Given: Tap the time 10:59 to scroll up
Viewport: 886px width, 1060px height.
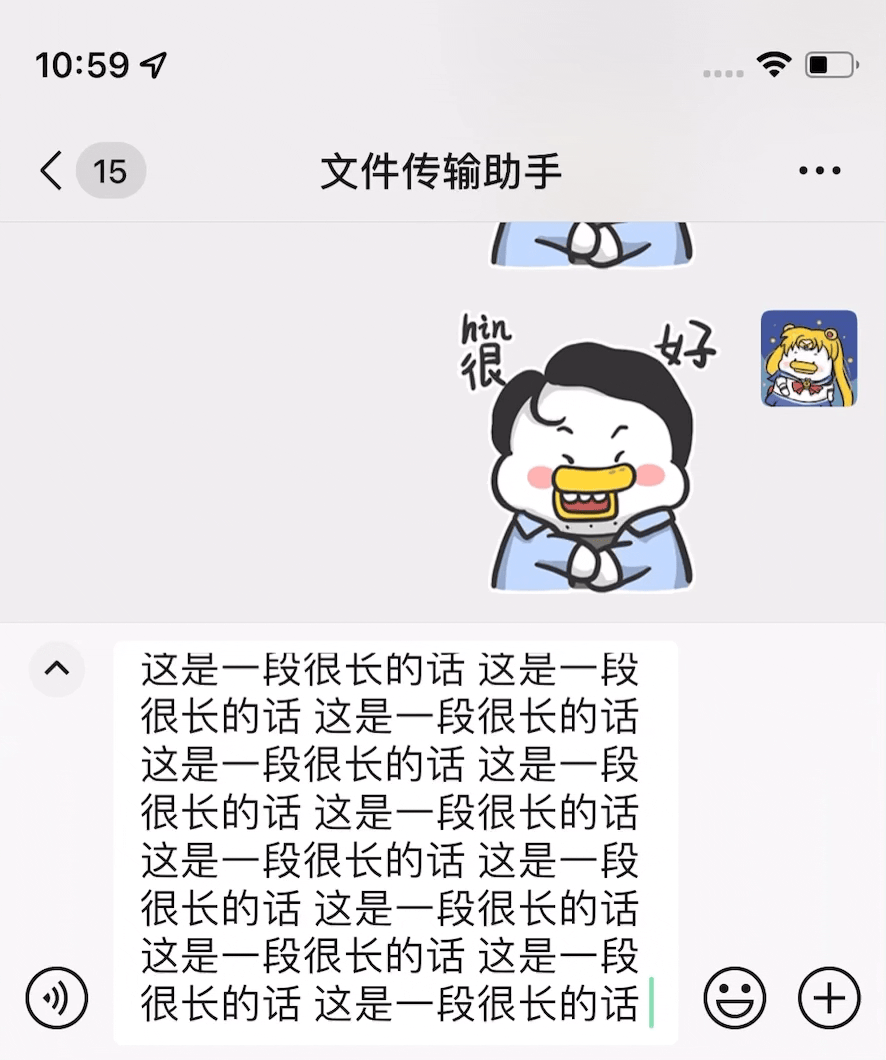Looking at the screenshot, I should [x=83, y=63].
